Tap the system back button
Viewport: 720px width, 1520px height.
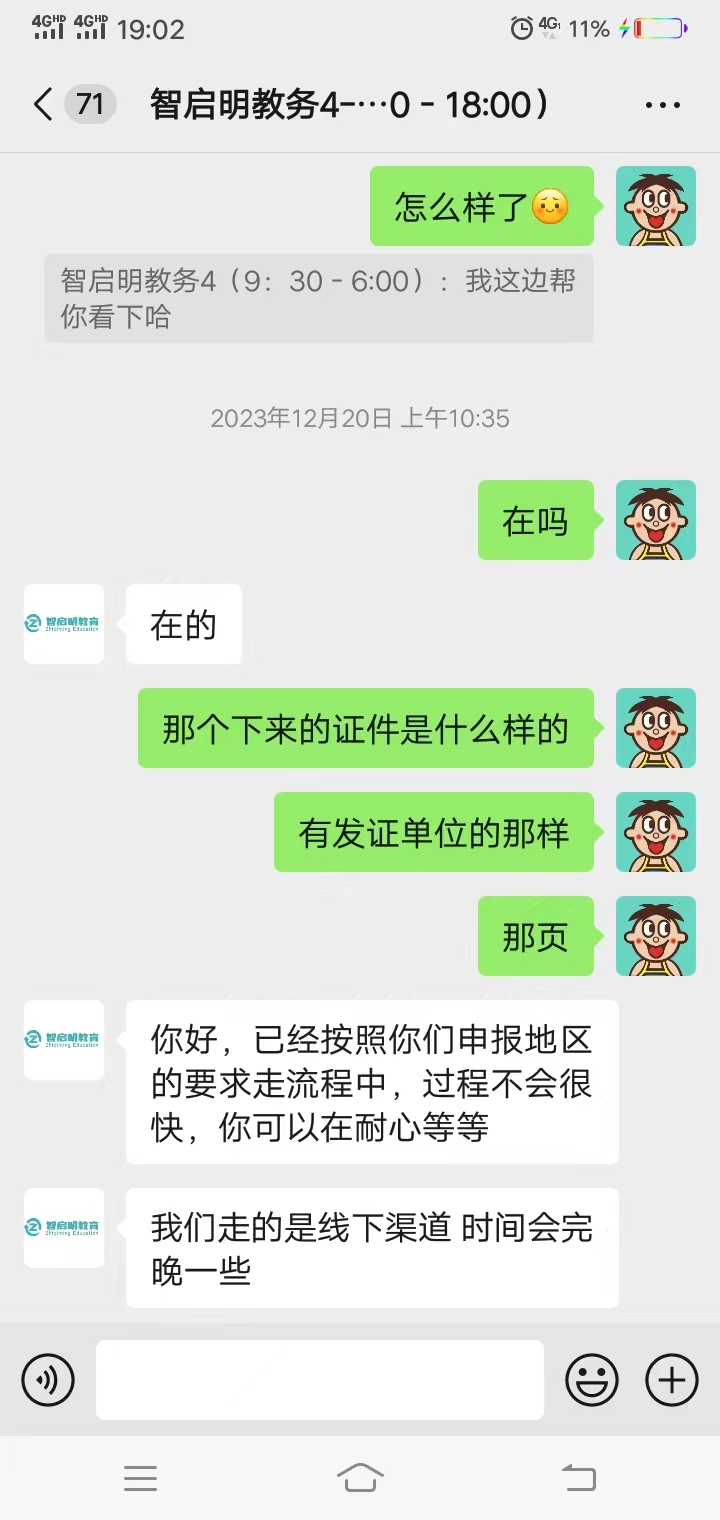click(578, 1477)
